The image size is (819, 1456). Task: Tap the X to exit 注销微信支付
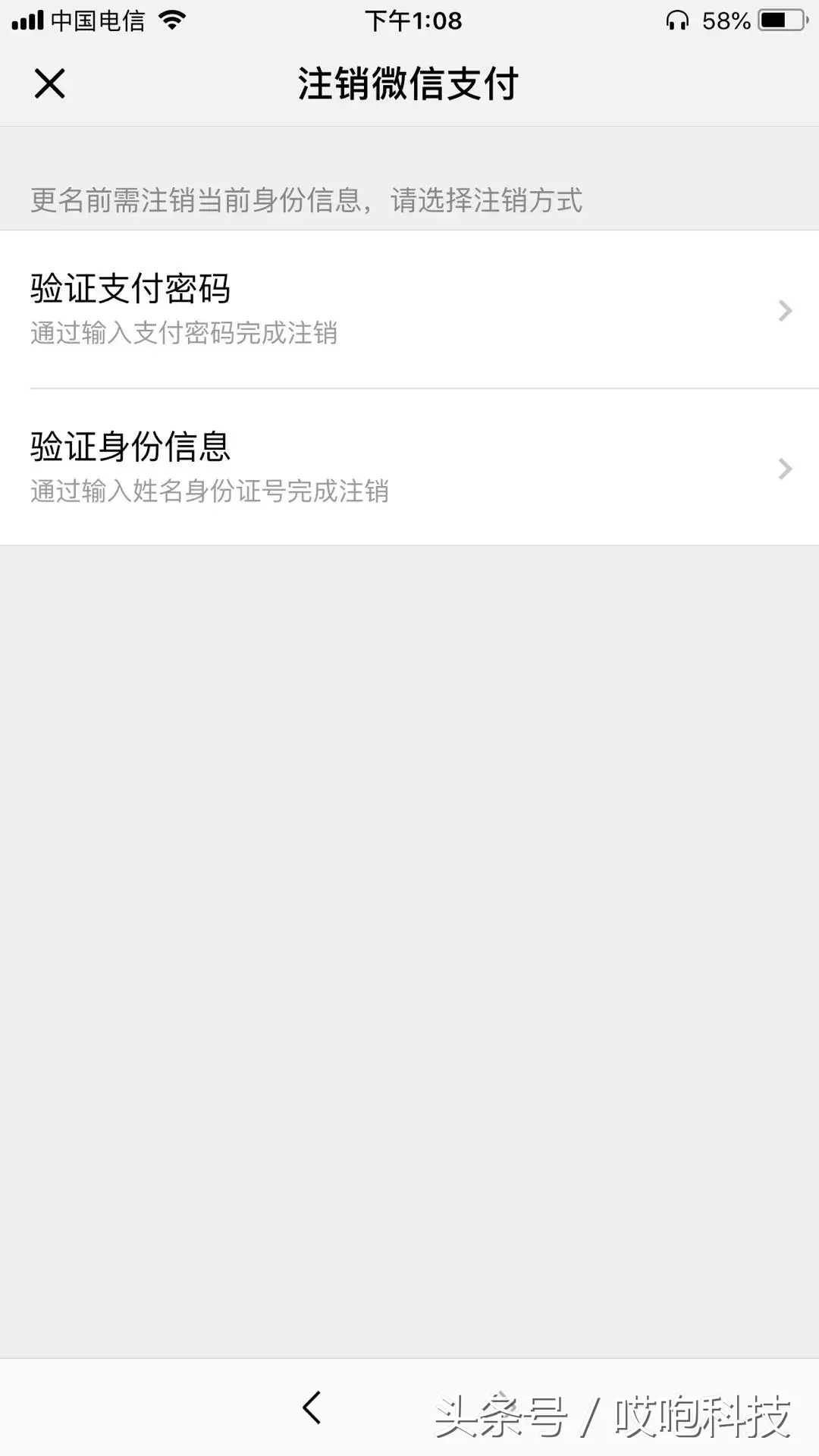49,84
